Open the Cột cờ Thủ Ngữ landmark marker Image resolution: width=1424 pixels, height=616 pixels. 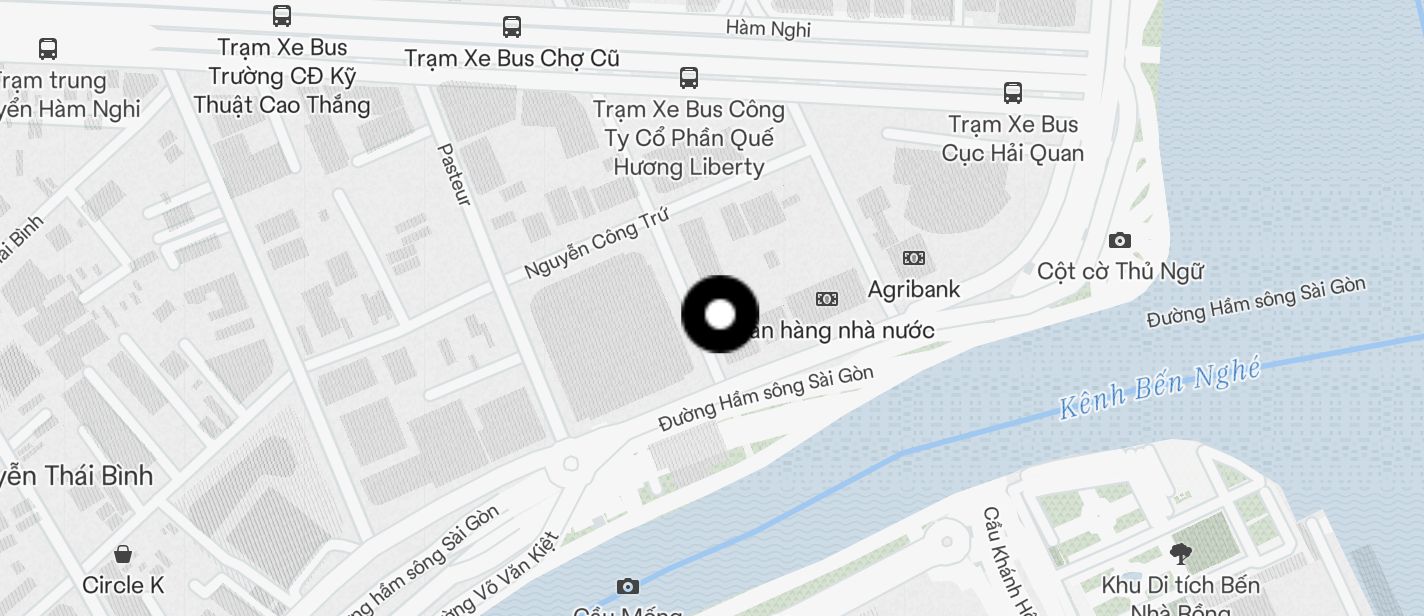1120,240
